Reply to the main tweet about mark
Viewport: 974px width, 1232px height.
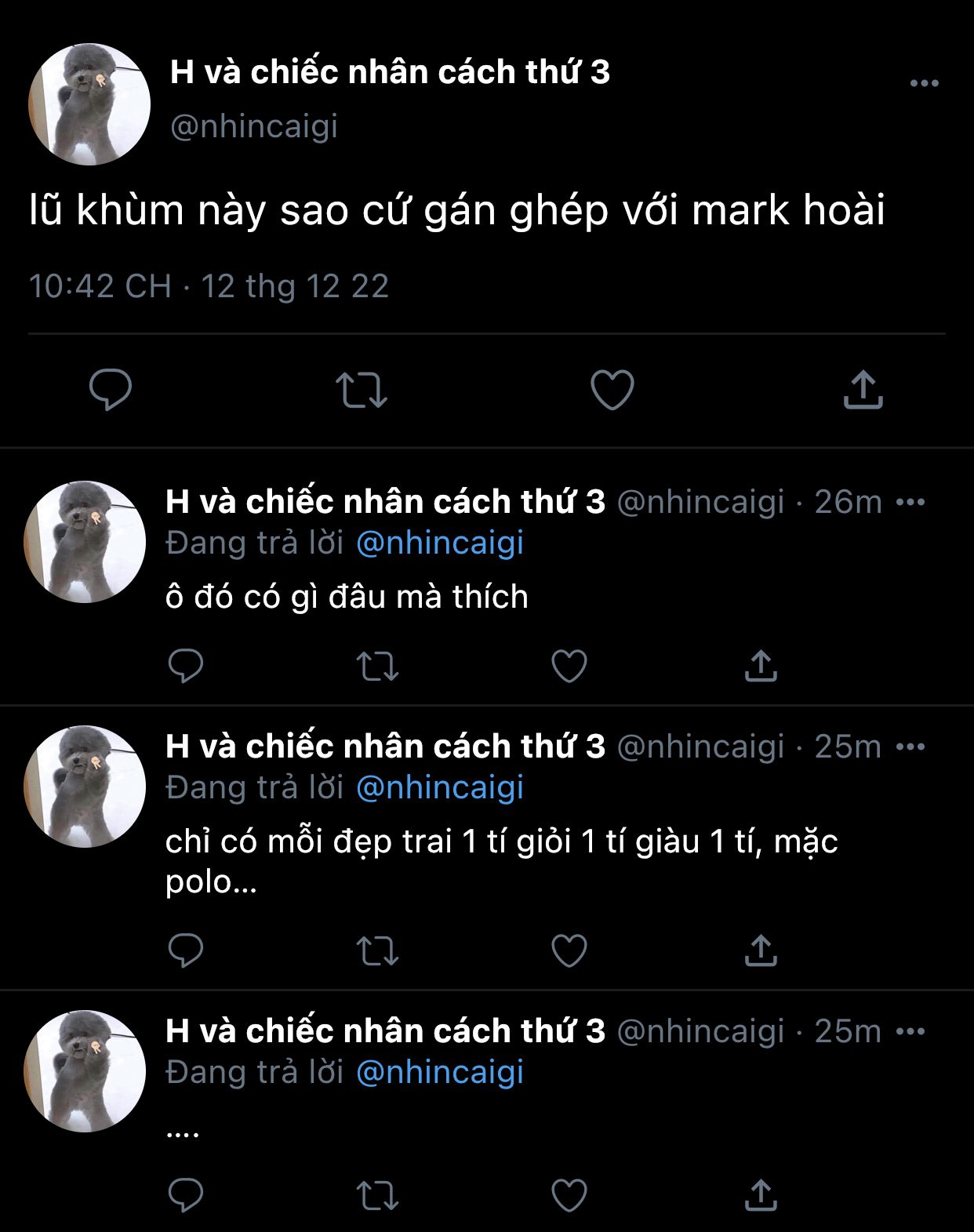coord(111,389)
